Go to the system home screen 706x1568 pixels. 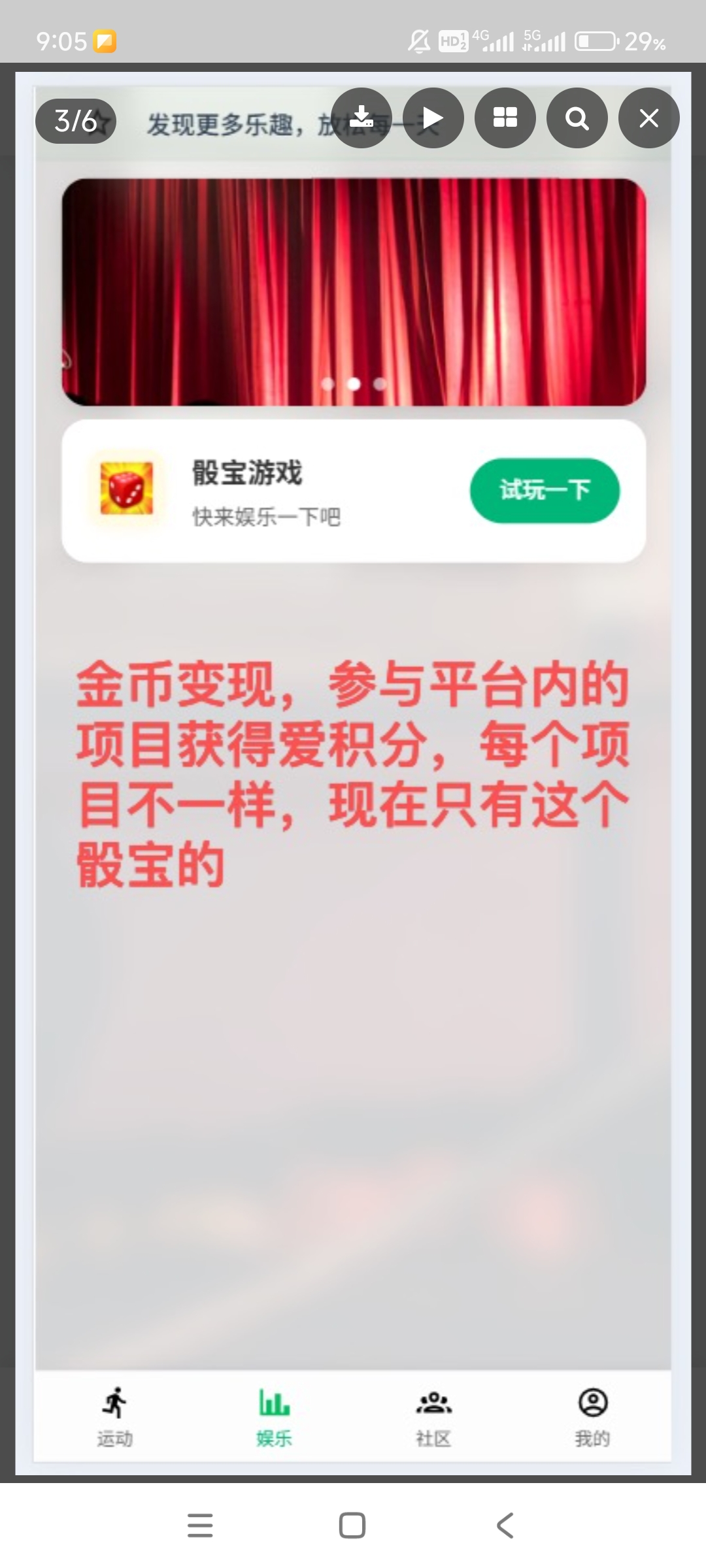352,1526
